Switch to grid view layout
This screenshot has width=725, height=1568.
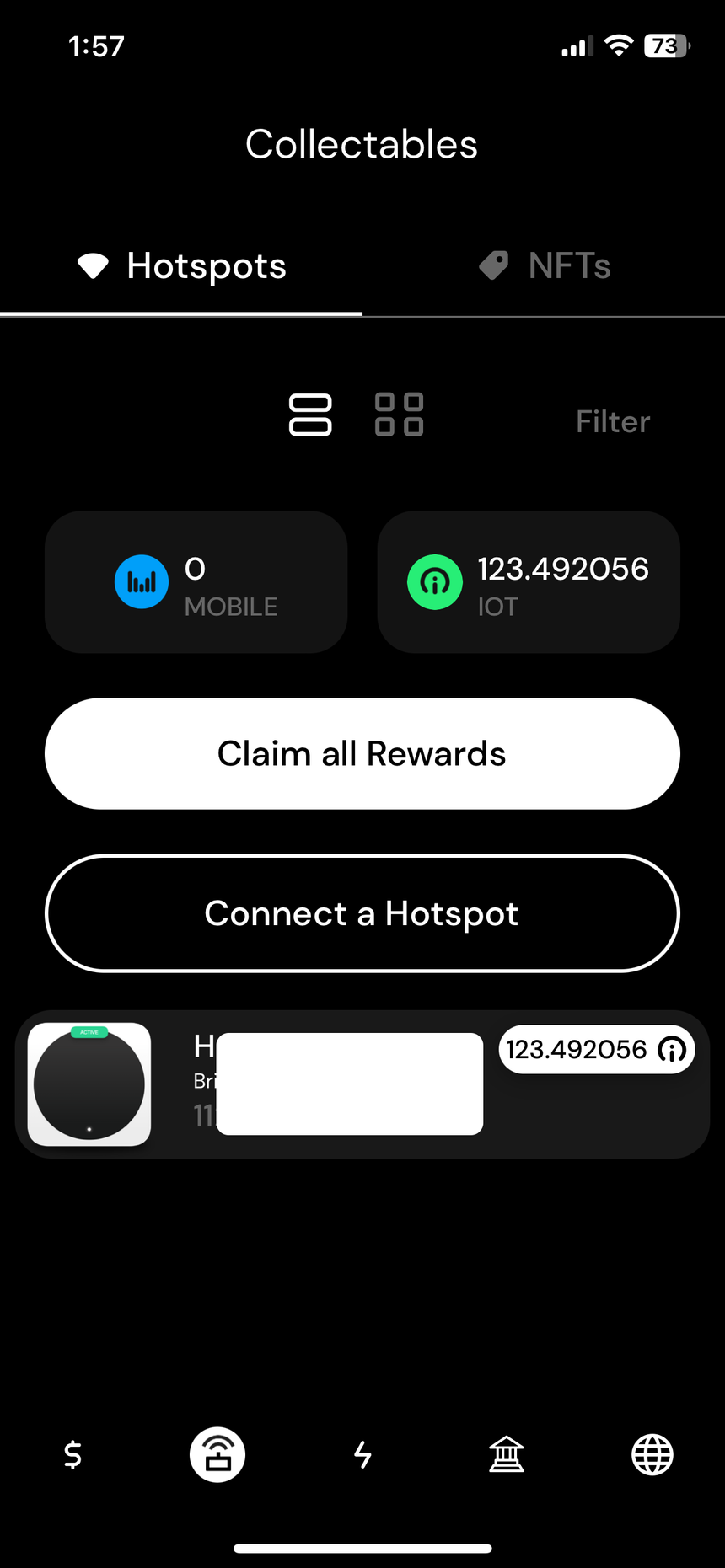399,415
